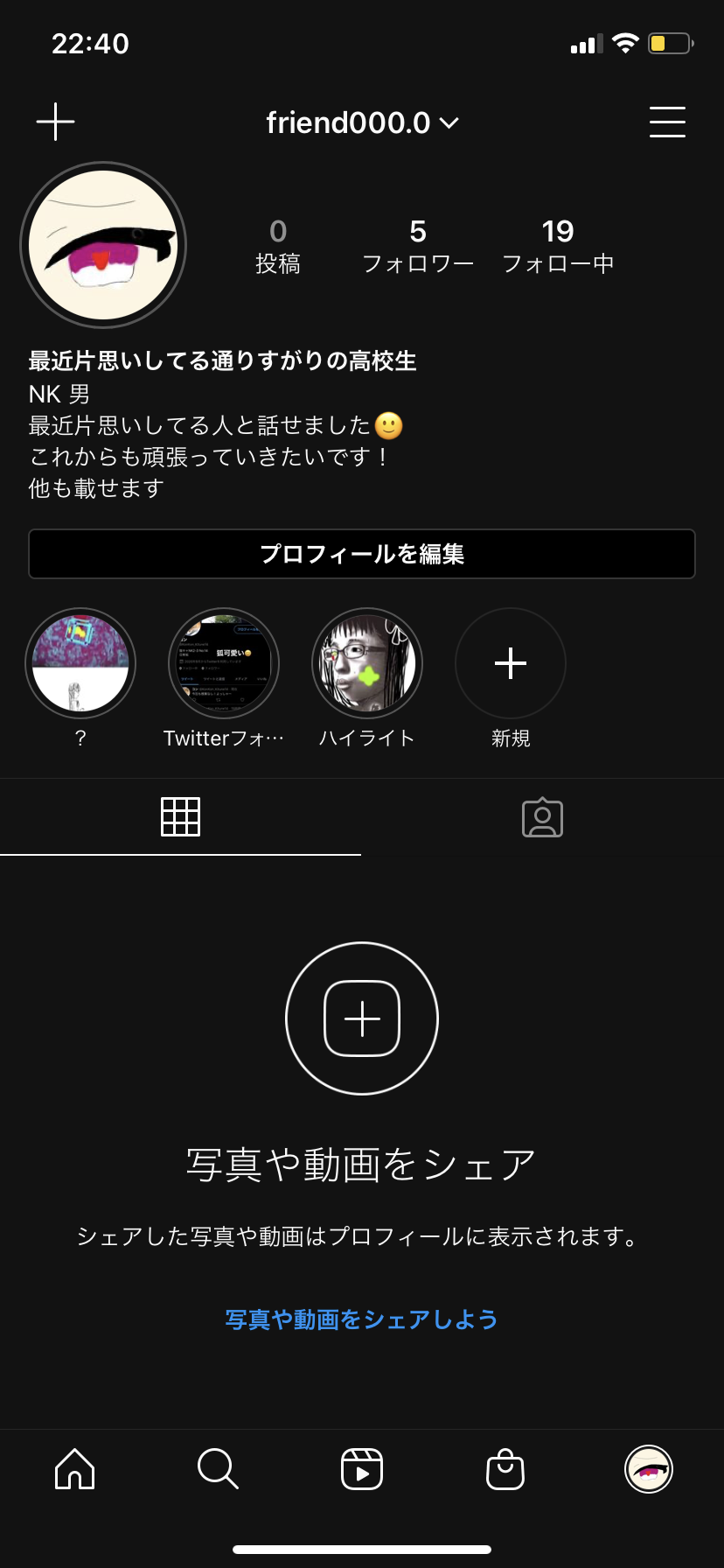Open the search tab
Viewport: 724px width, 1568px height.
[x=218, y=1468]
